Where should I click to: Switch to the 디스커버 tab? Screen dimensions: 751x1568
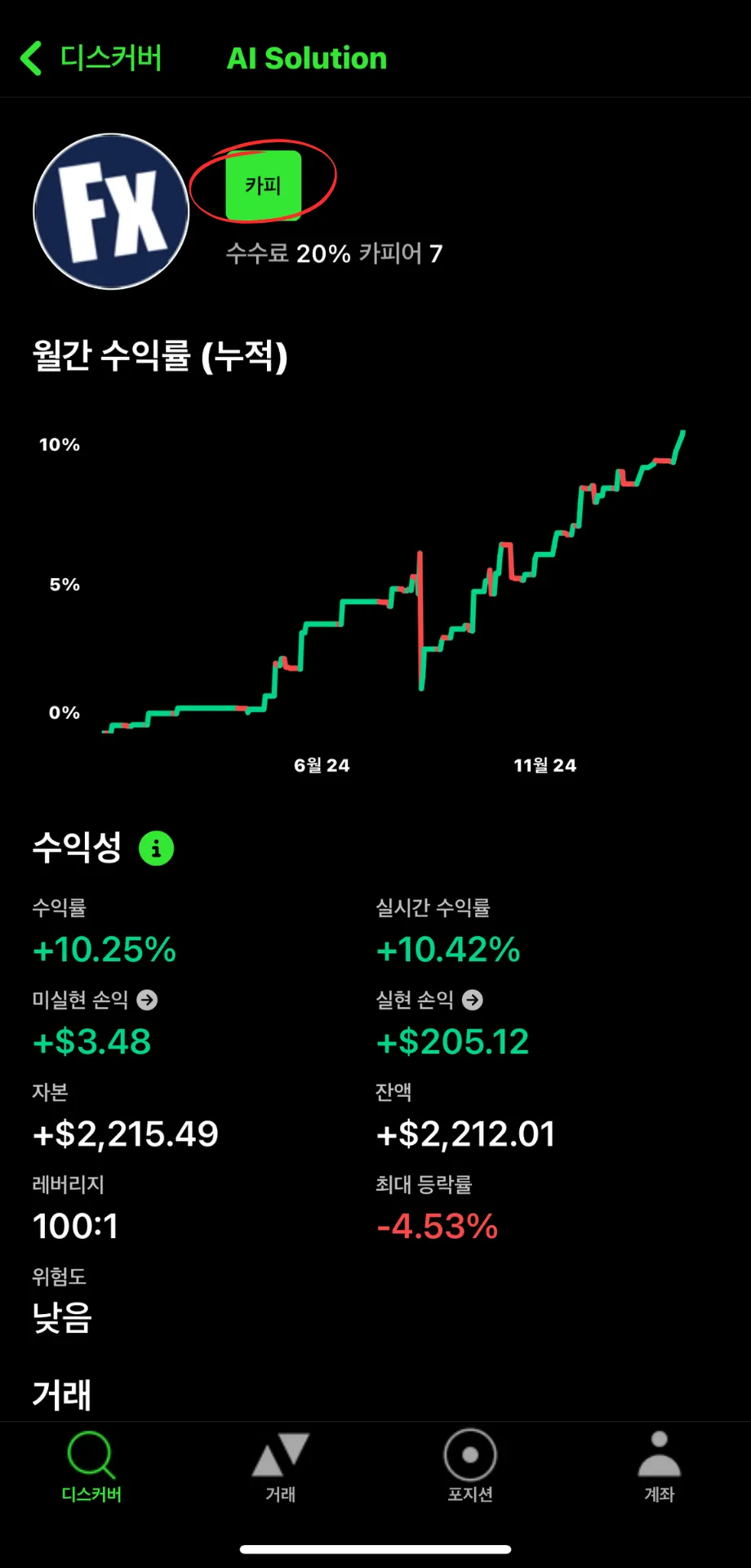(91, 1468)
